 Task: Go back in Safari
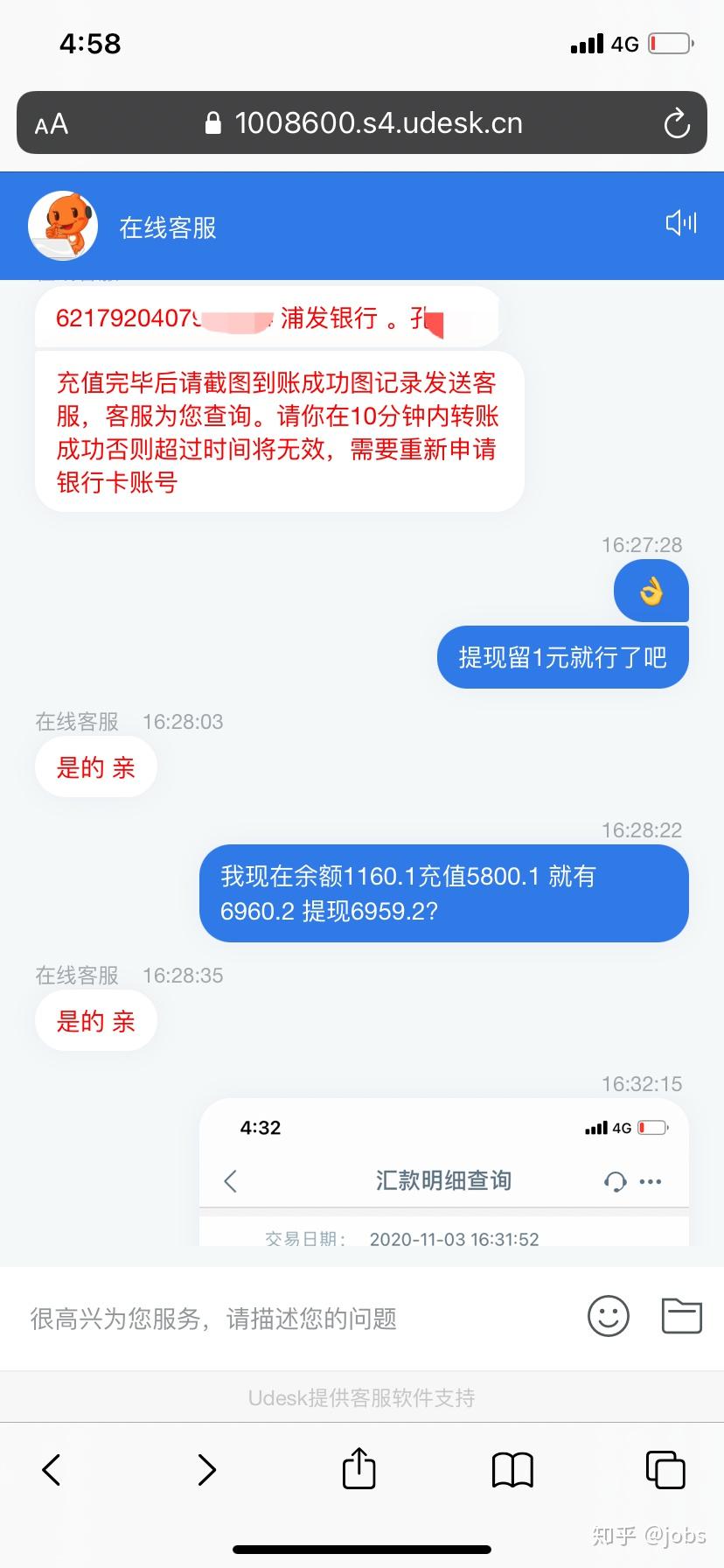pos(52,1469)
